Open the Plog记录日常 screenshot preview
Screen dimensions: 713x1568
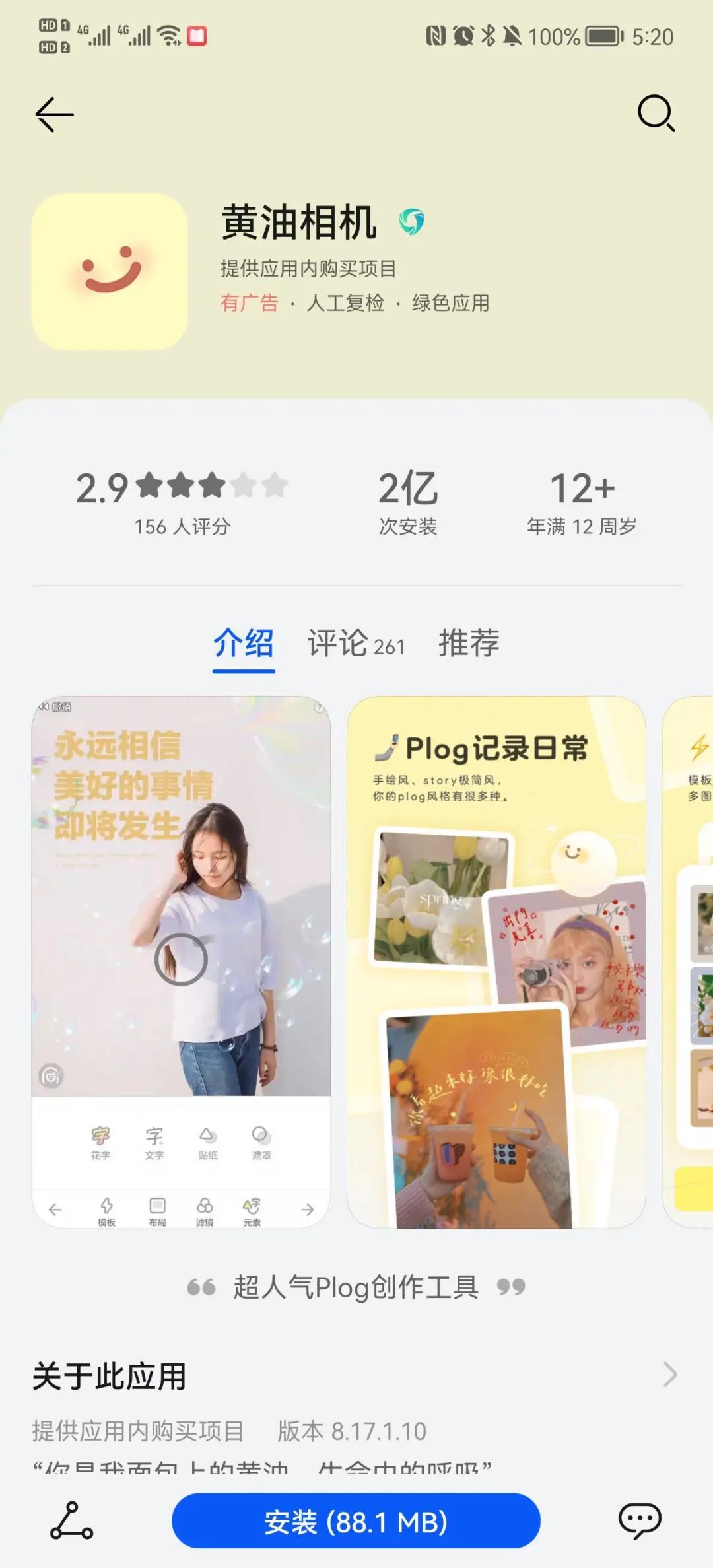click(x=496, y=961)
